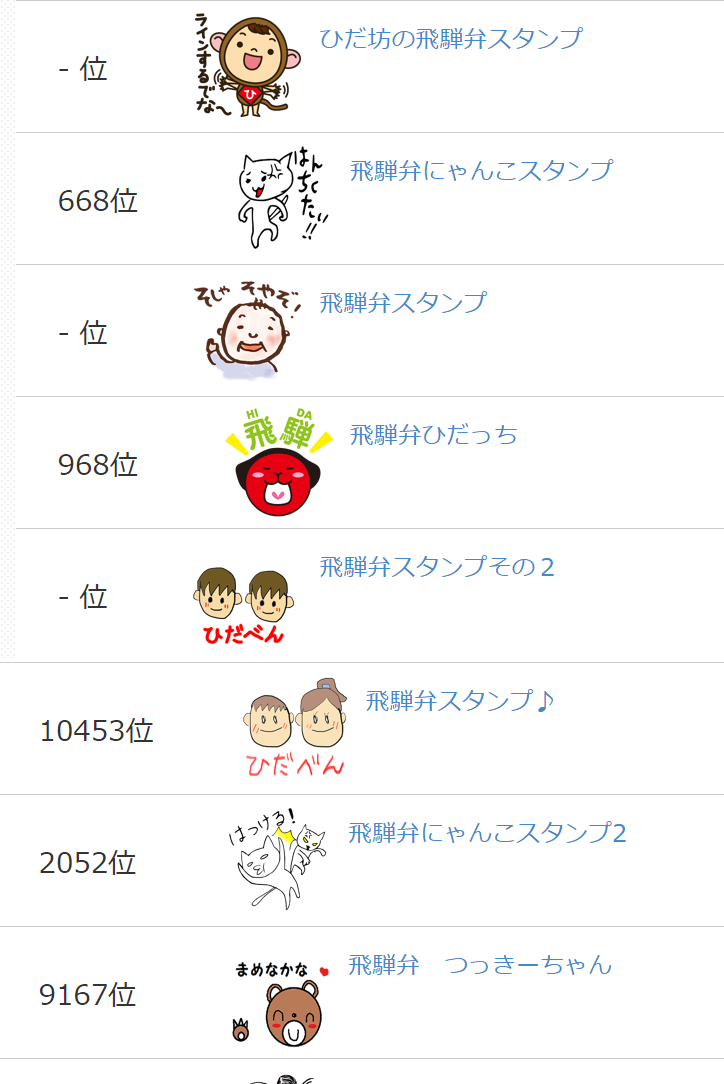Open the 飛騨弁スタンプその２ link
Viewport: 724px width, 1084px height.
coord(436,567)
